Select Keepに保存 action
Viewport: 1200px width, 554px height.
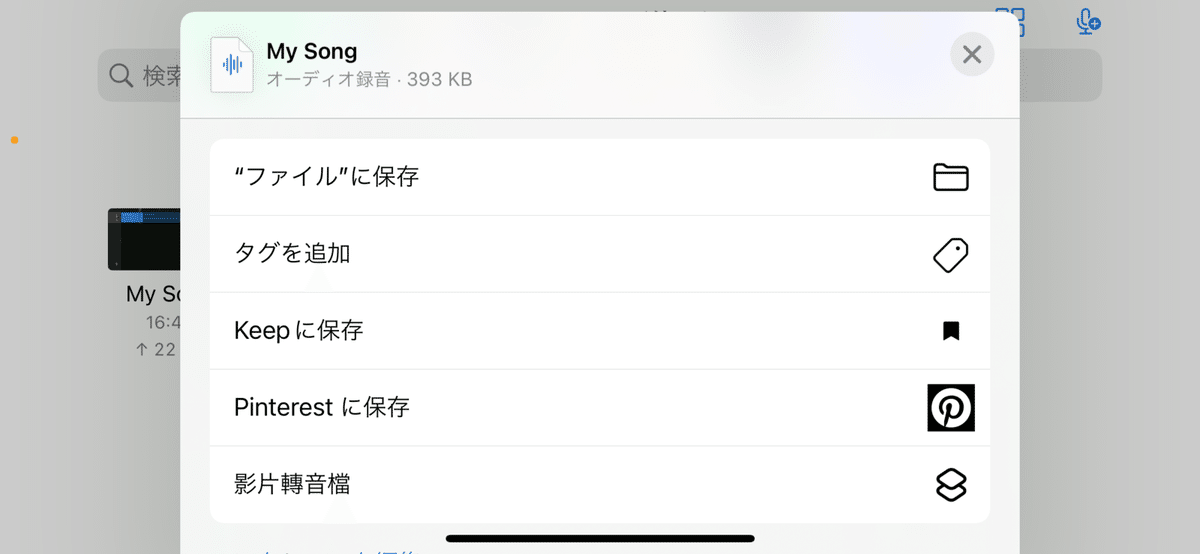(x=600, y=331)
